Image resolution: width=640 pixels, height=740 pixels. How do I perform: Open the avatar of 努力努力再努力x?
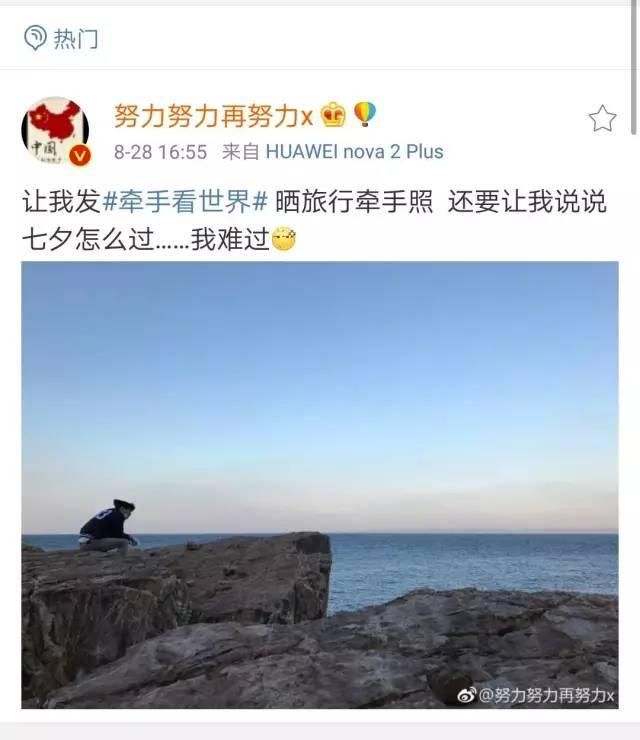tap(55, 132)
